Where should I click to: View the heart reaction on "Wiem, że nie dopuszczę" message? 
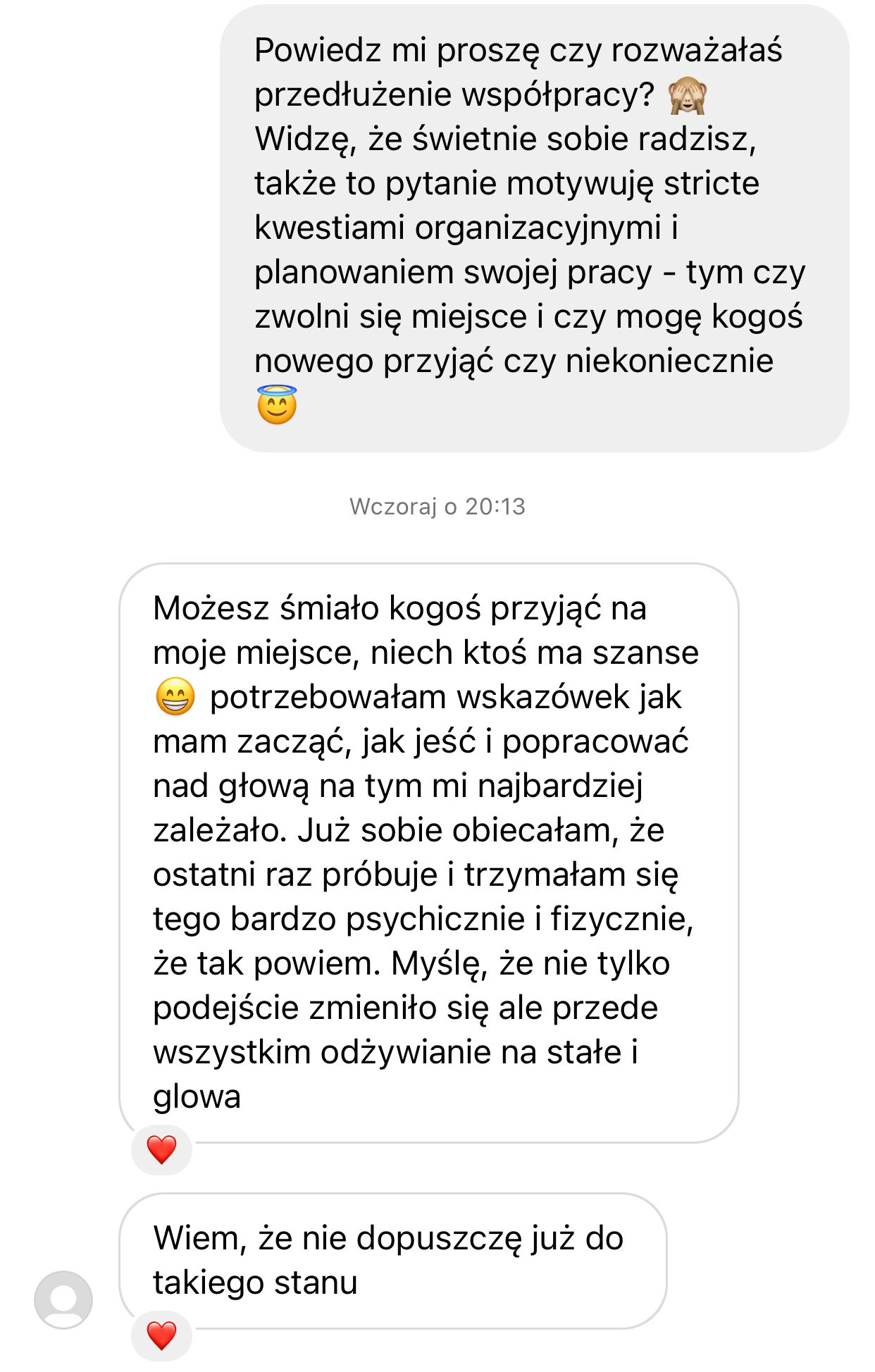(x=161, y=1335)
